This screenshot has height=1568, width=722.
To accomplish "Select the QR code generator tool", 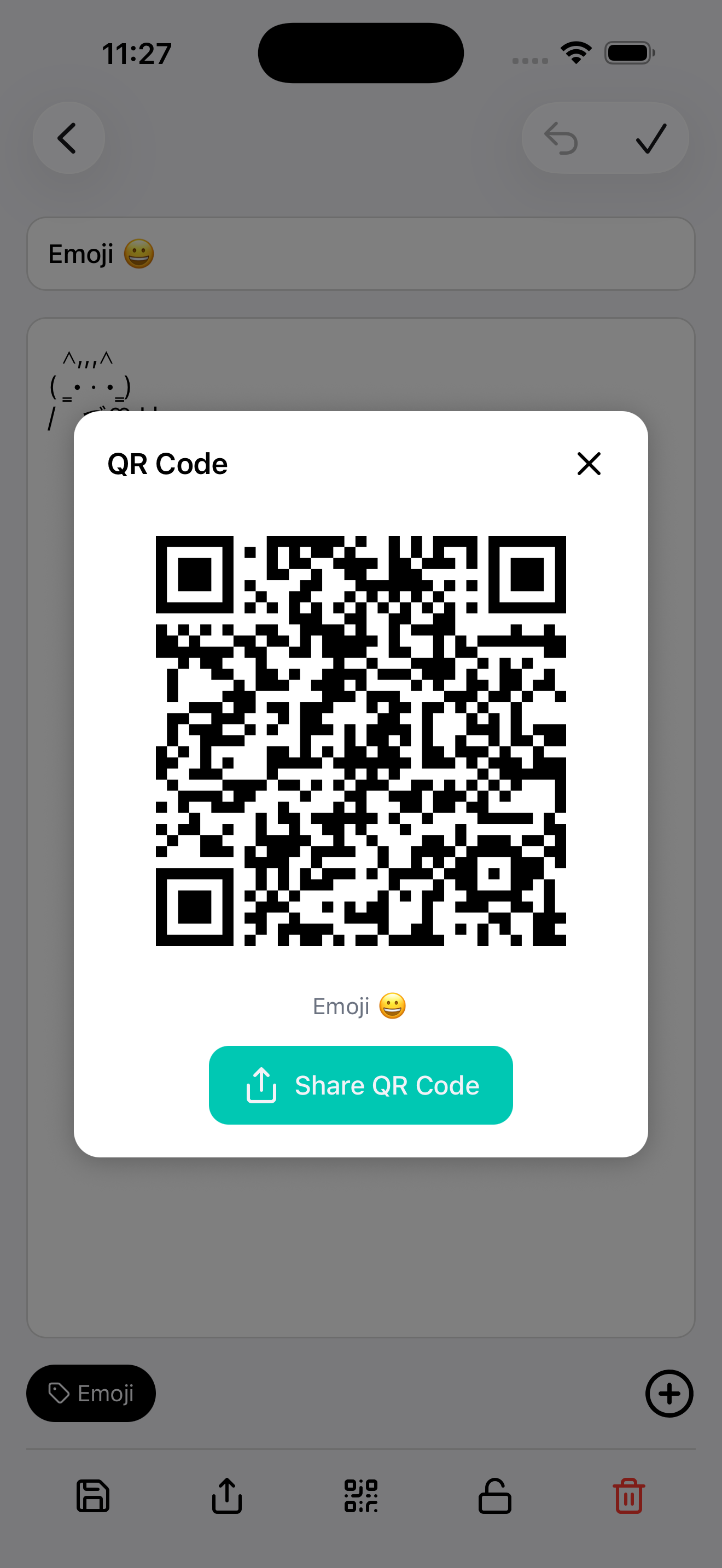I will coord(361,1496).
